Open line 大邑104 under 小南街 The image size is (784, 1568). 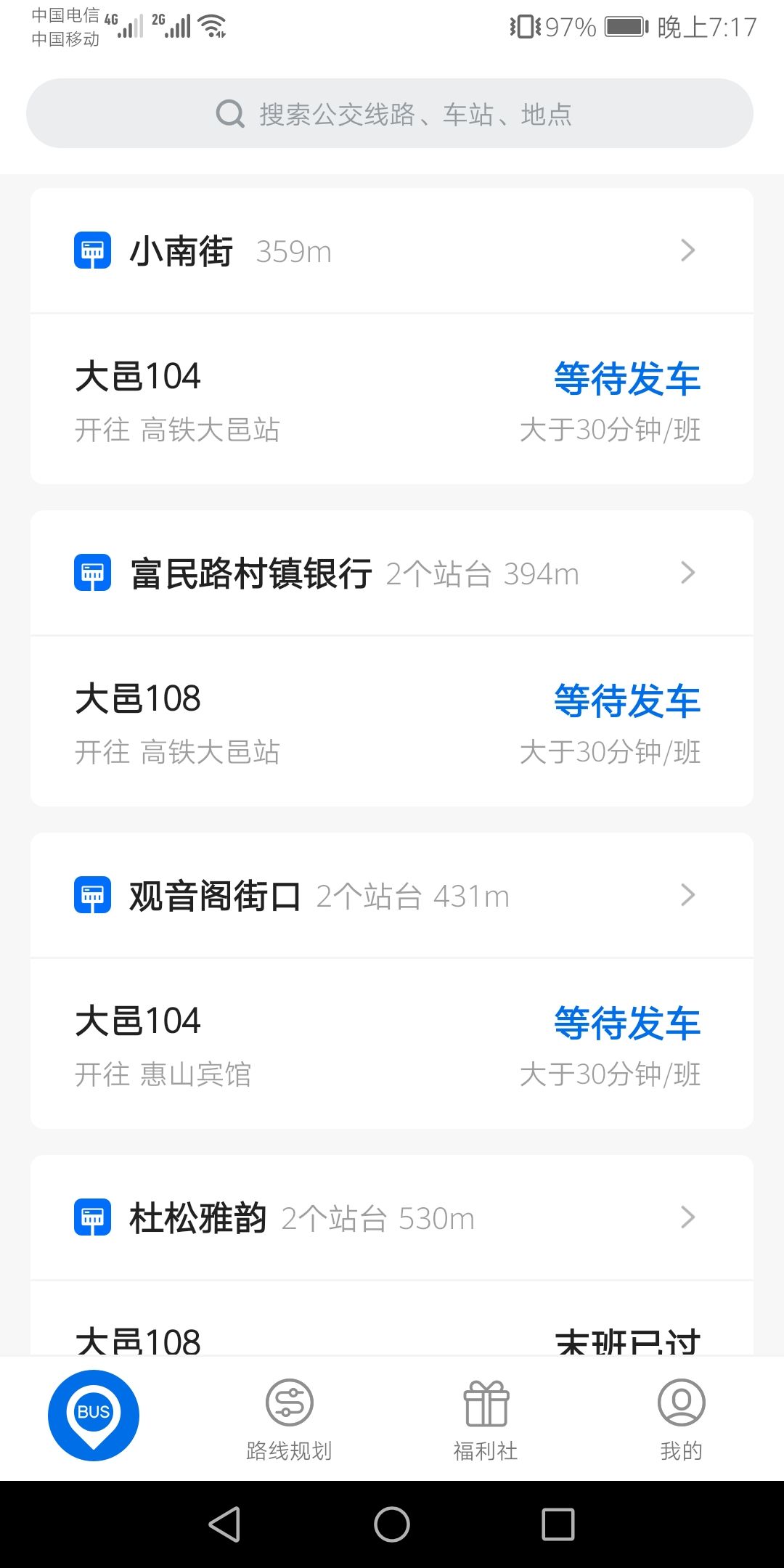pyautogui.click(x=392, y=399)
